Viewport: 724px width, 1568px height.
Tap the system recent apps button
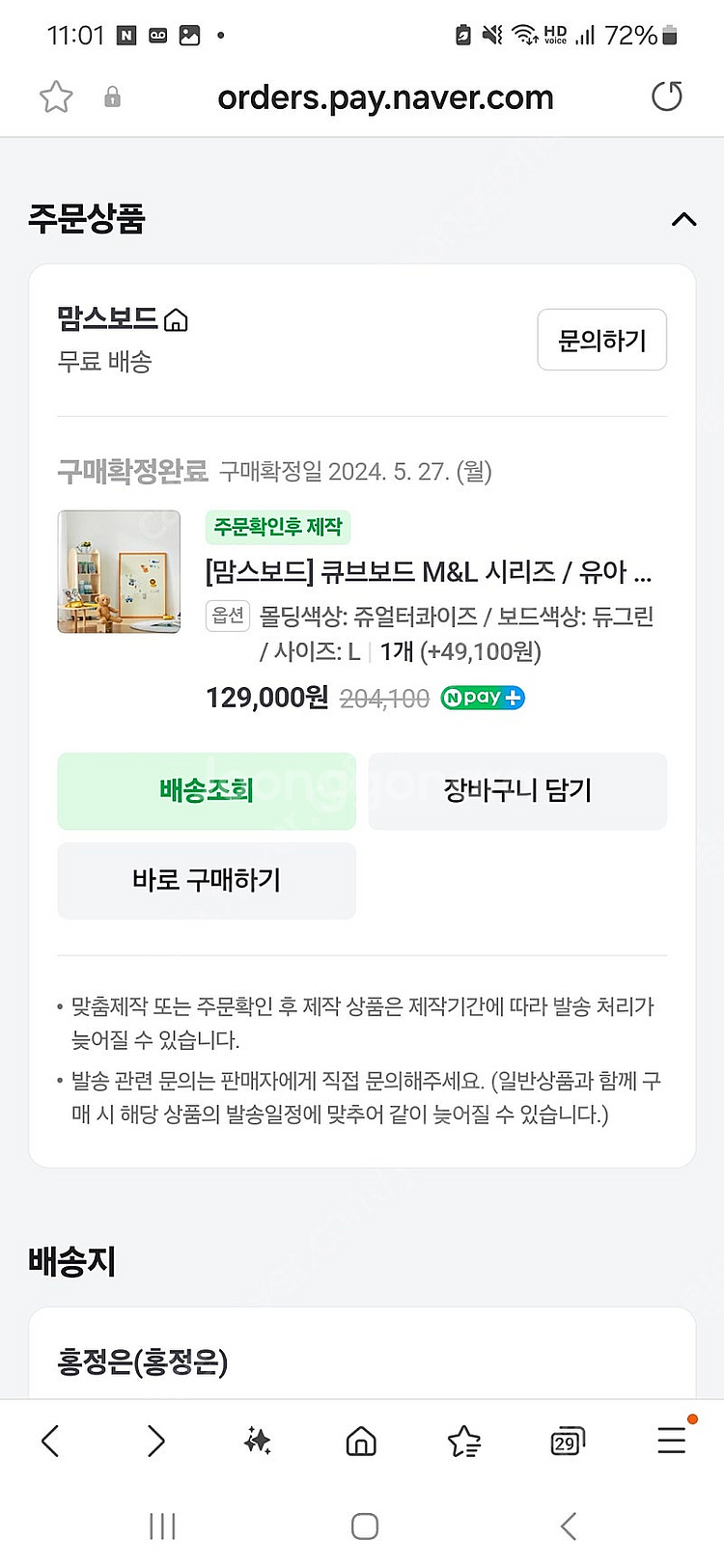pos(162,1526)
